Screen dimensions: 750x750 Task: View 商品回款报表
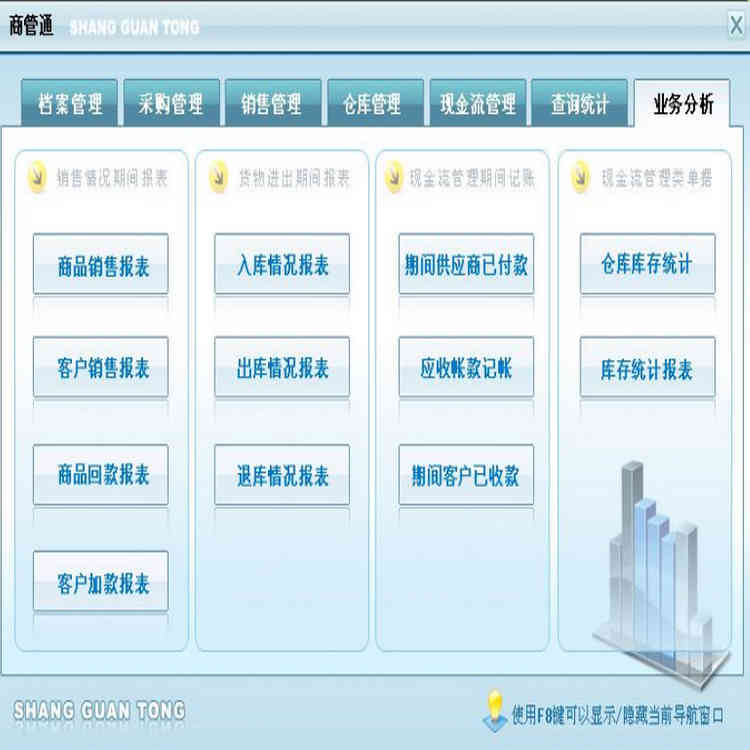pyautogui.click(x=101, y=475)
